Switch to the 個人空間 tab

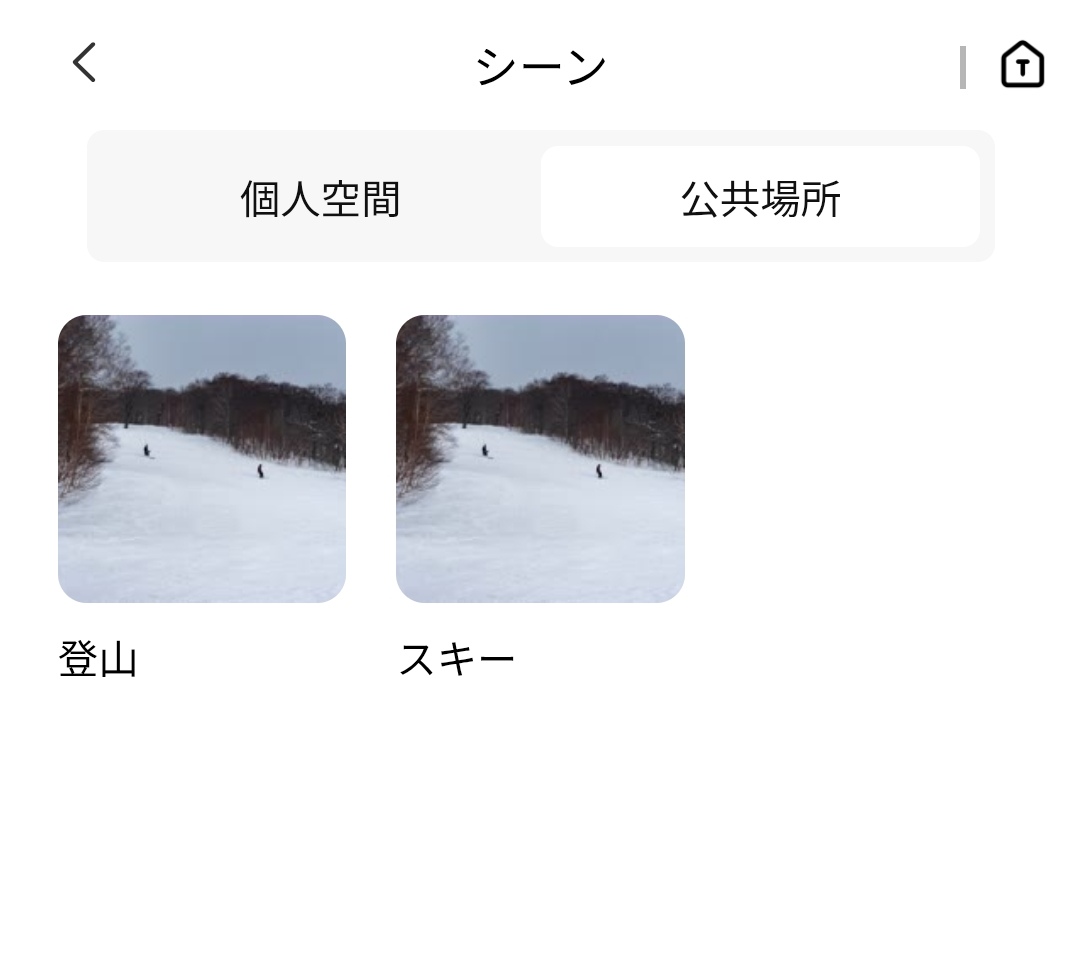point(320,198)
